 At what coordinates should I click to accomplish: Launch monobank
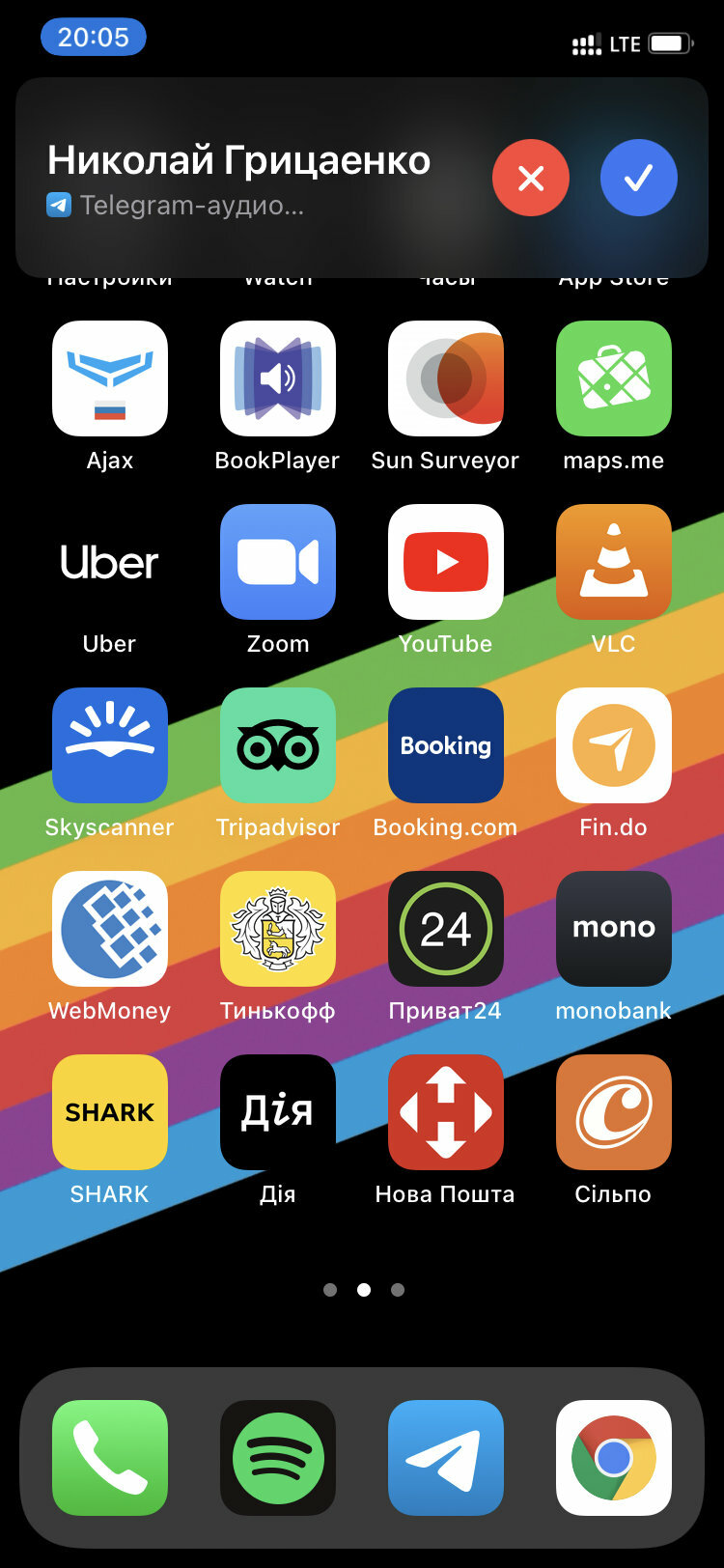(x=614, y=929)
